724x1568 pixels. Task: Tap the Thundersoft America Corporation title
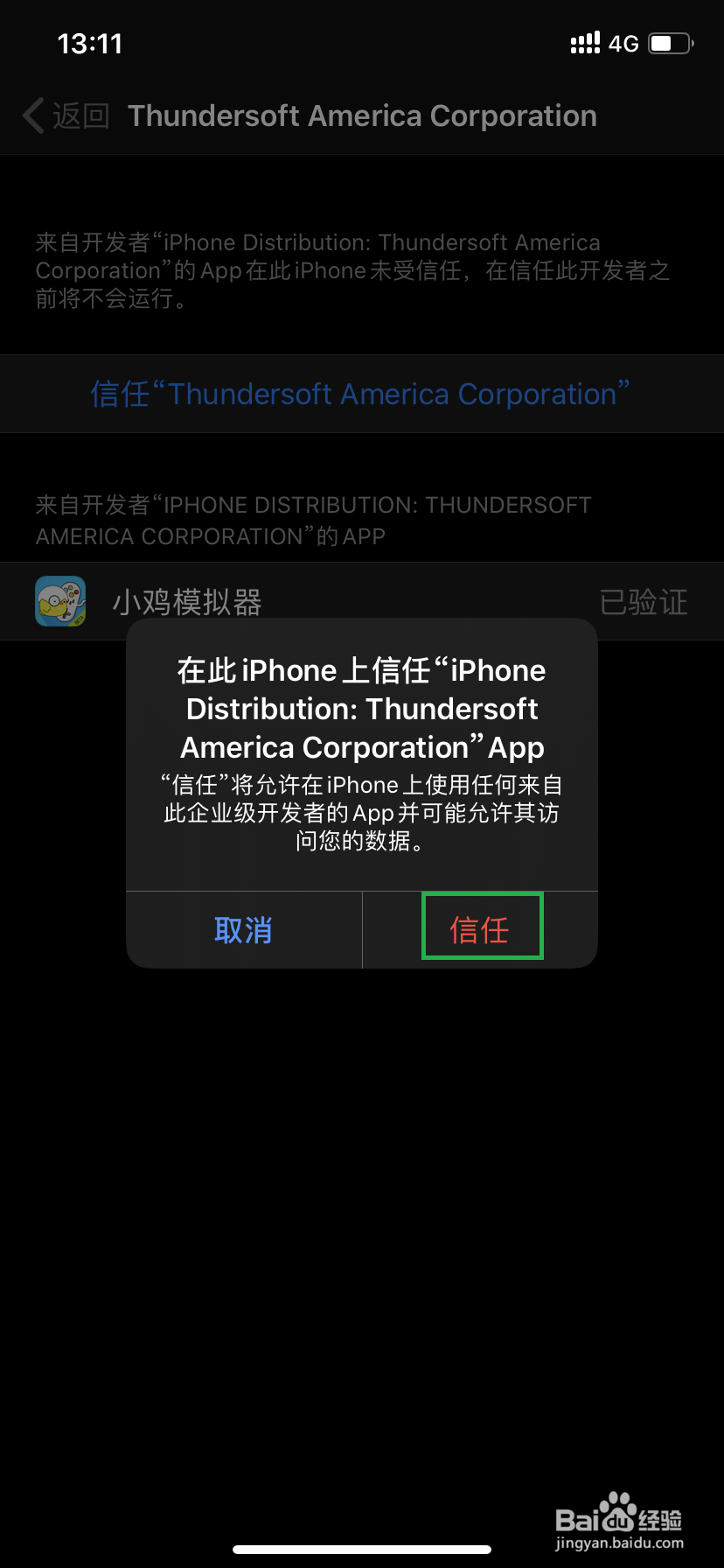(x=362, y=115)
